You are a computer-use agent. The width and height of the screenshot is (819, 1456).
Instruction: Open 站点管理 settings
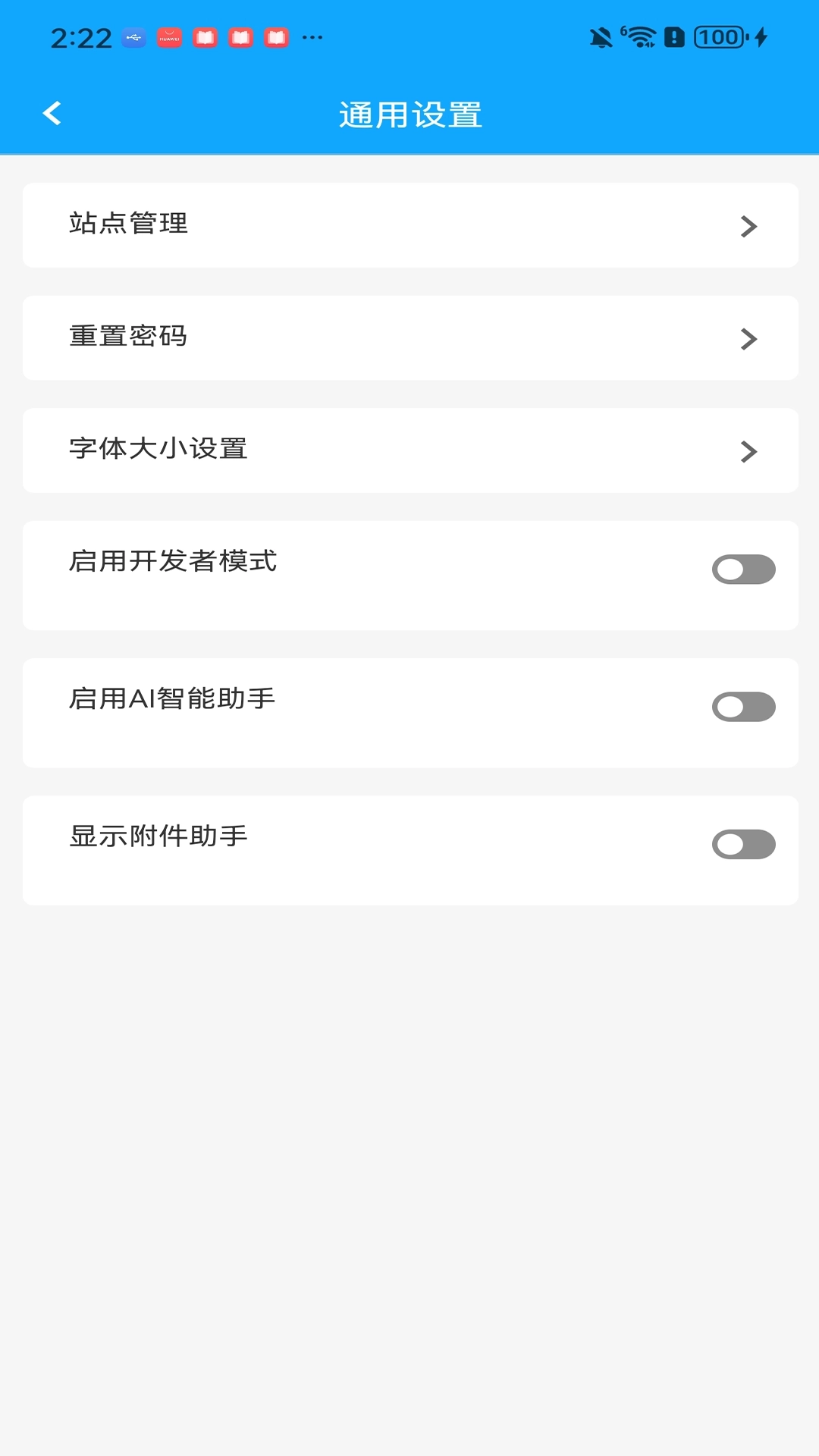[x=409, y=225]
